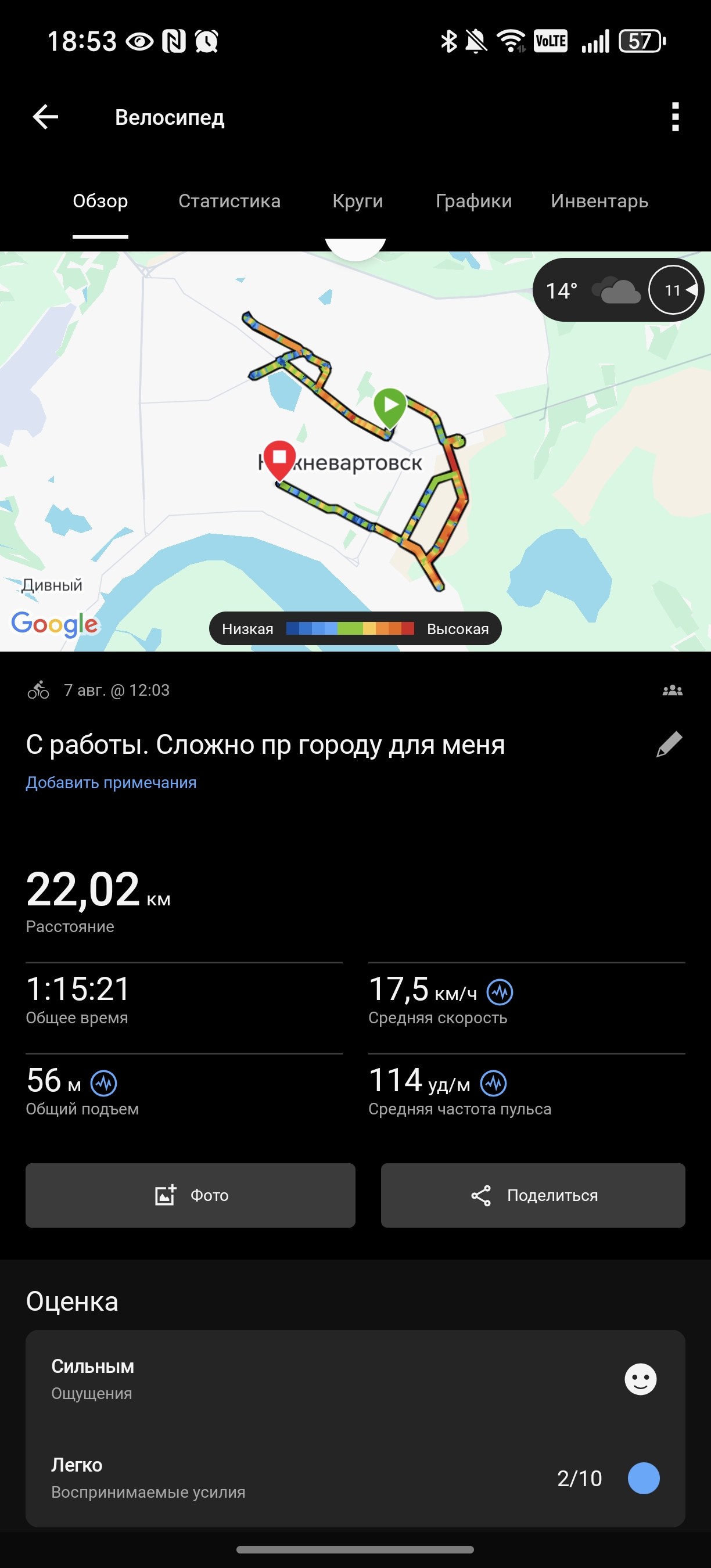The width and height of the screenshot is (711, 1568).
Task: Open info for Общий подъем
Action: coord(104,1083)
